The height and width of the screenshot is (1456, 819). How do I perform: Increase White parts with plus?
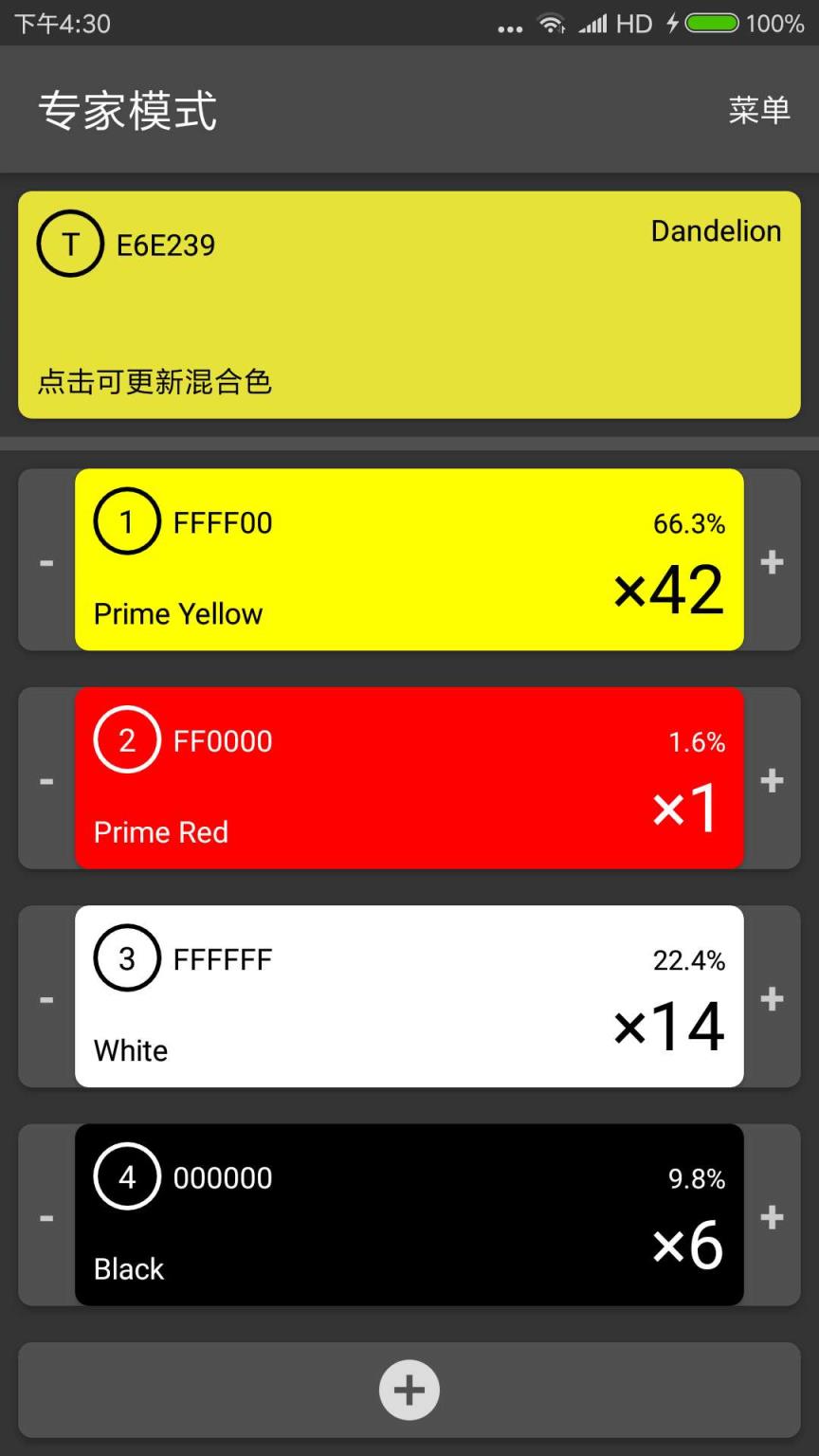(772, 998)
